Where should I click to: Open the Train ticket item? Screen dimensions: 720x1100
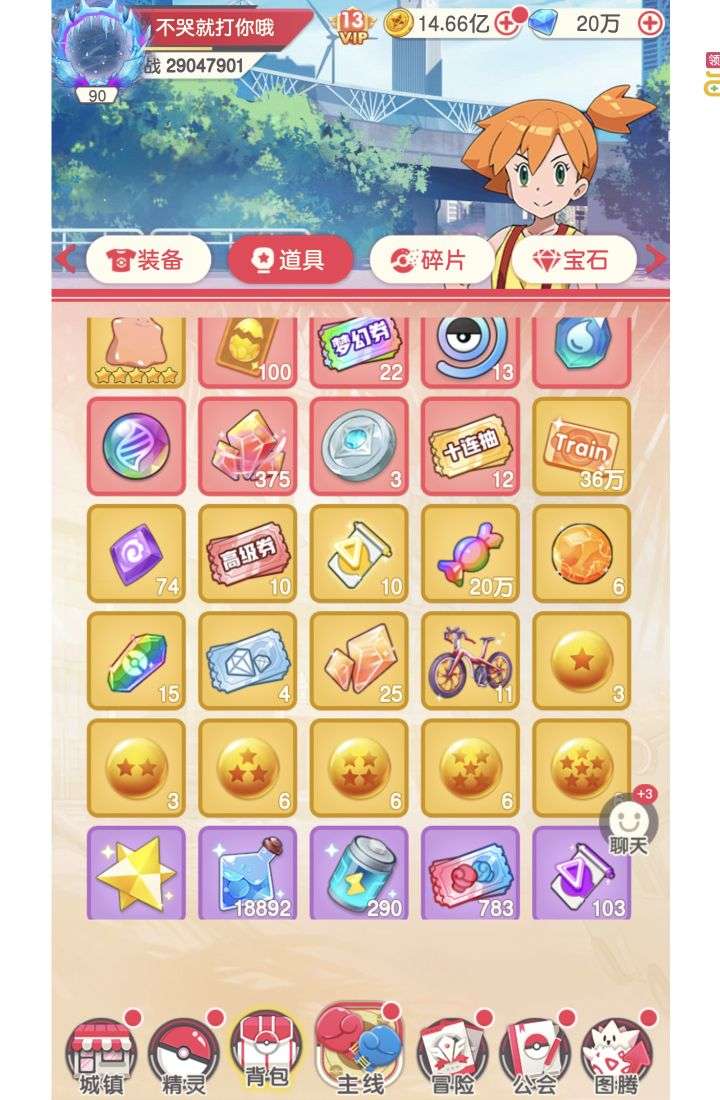[x=581, y=446]
